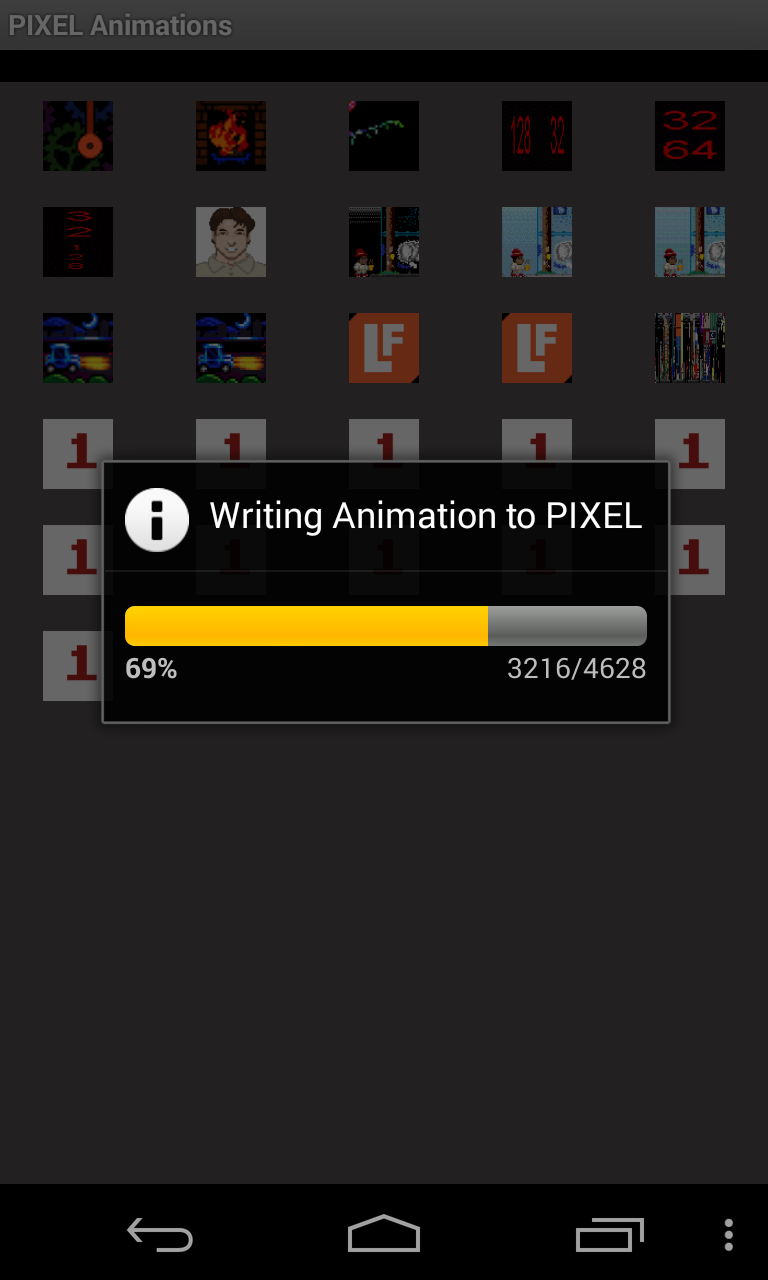Select the red 32 64 animation thumbnail

pos(690,136)
